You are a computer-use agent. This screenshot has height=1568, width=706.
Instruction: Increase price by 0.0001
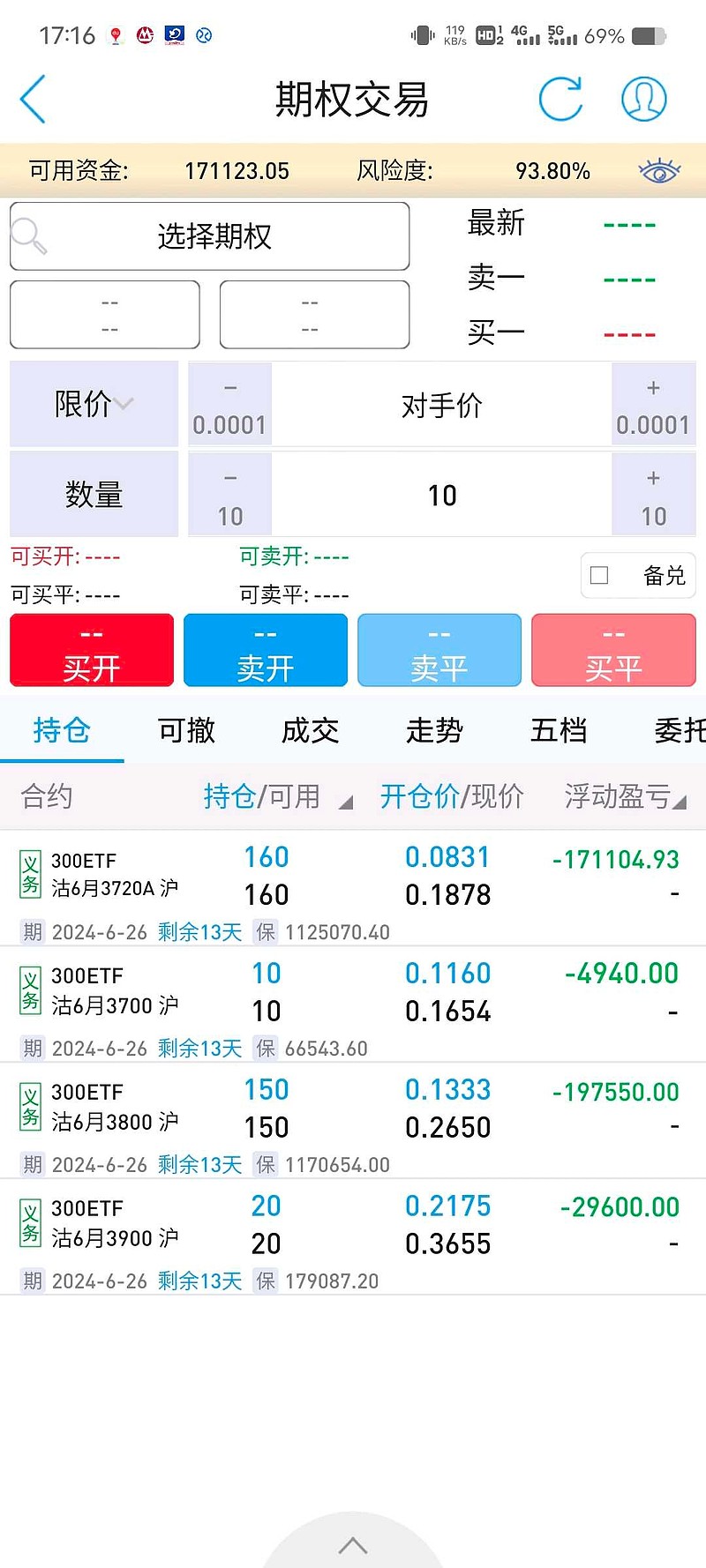coord(653,406)
